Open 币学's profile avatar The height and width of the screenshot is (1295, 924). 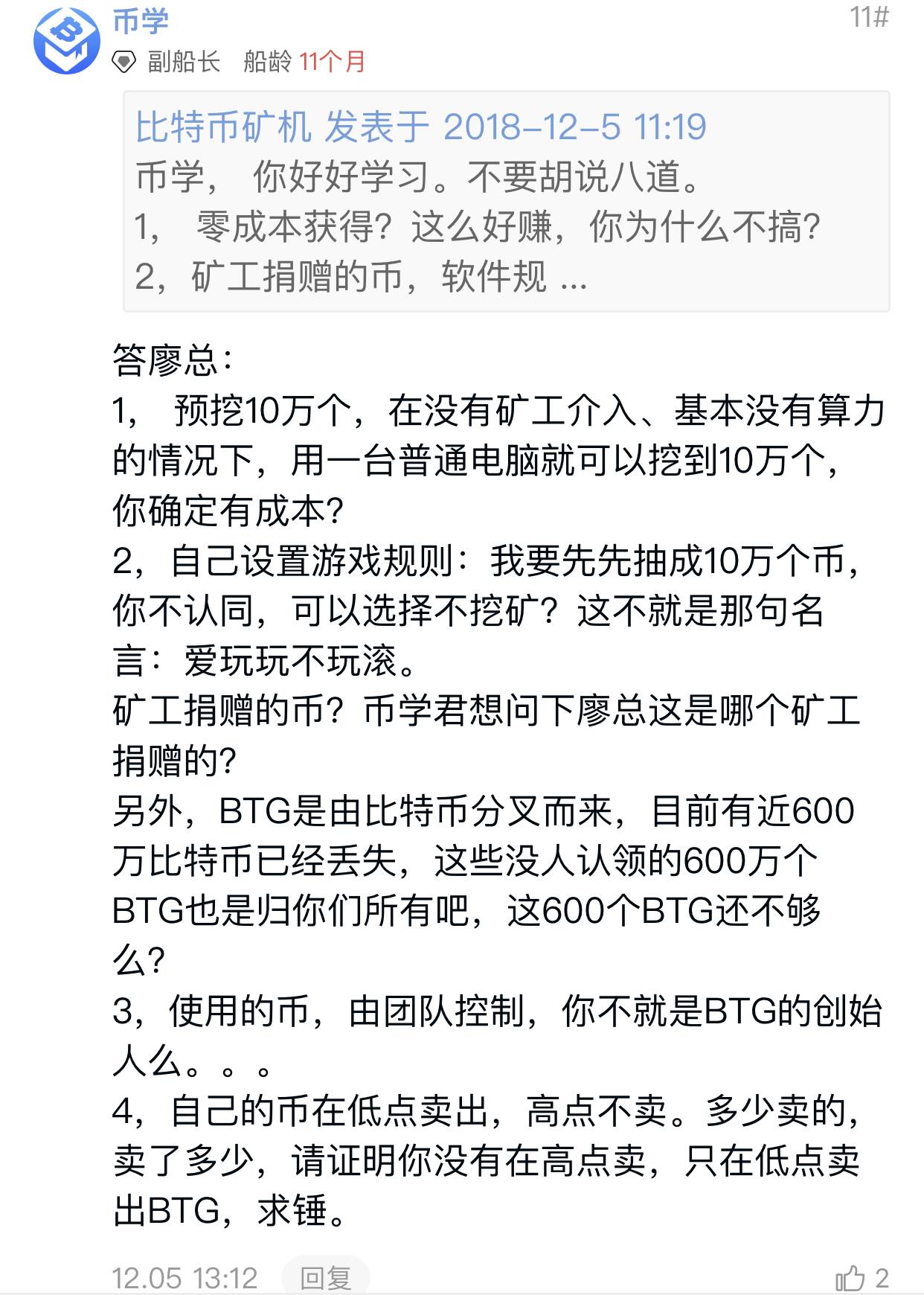coord(66,41)
